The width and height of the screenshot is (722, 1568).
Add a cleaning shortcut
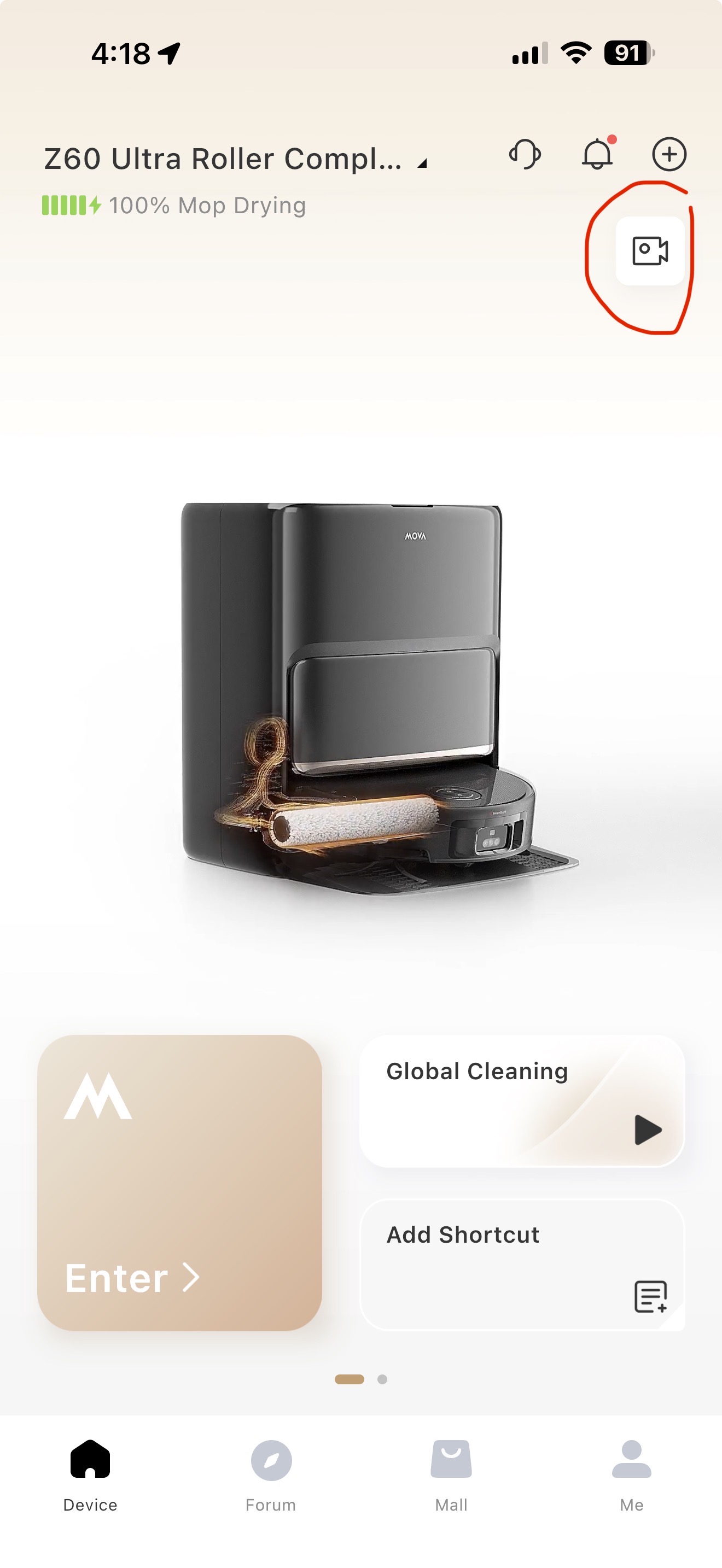(522, 1265)
